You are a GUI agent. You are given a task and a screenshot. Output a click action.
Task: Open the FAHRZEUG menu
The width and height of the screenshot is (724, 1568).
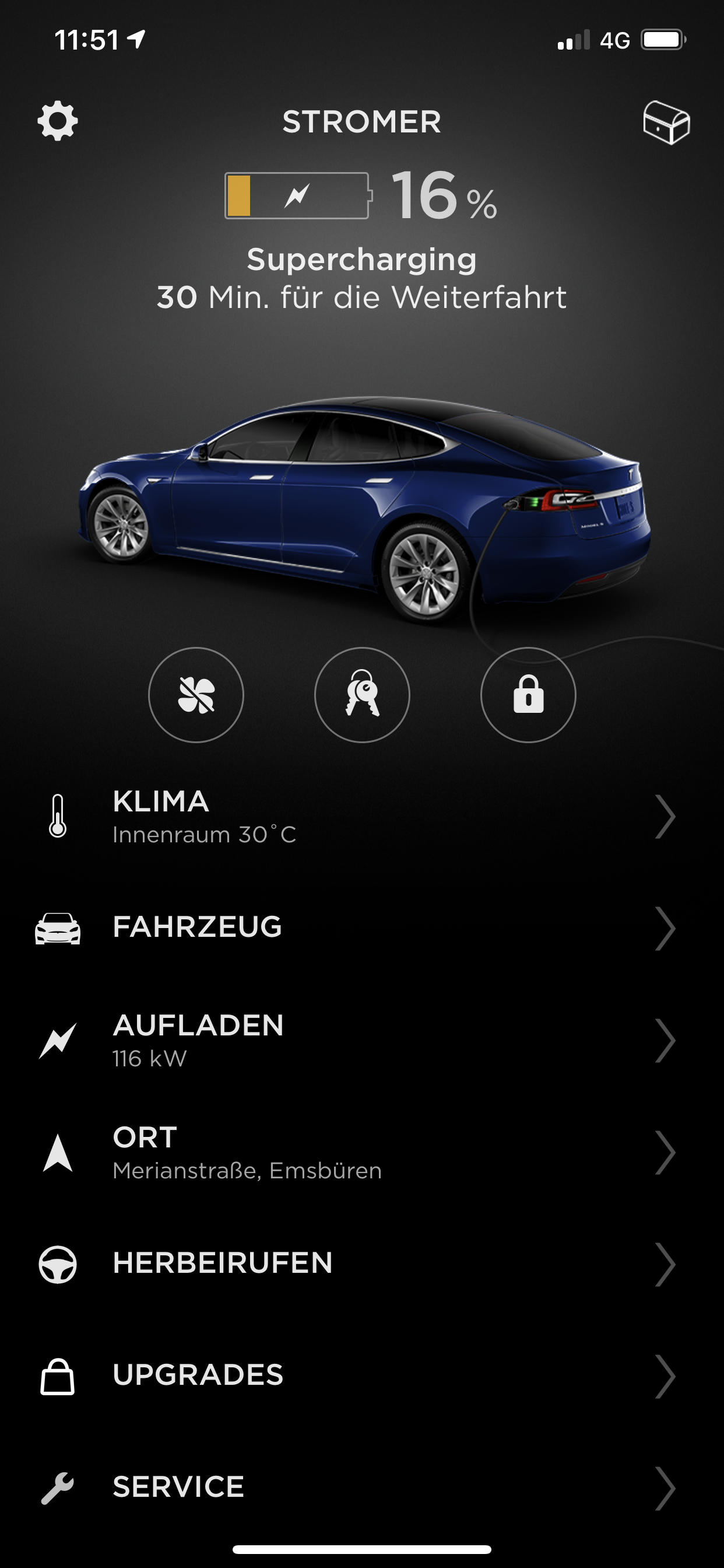click(x=362, y=928)
